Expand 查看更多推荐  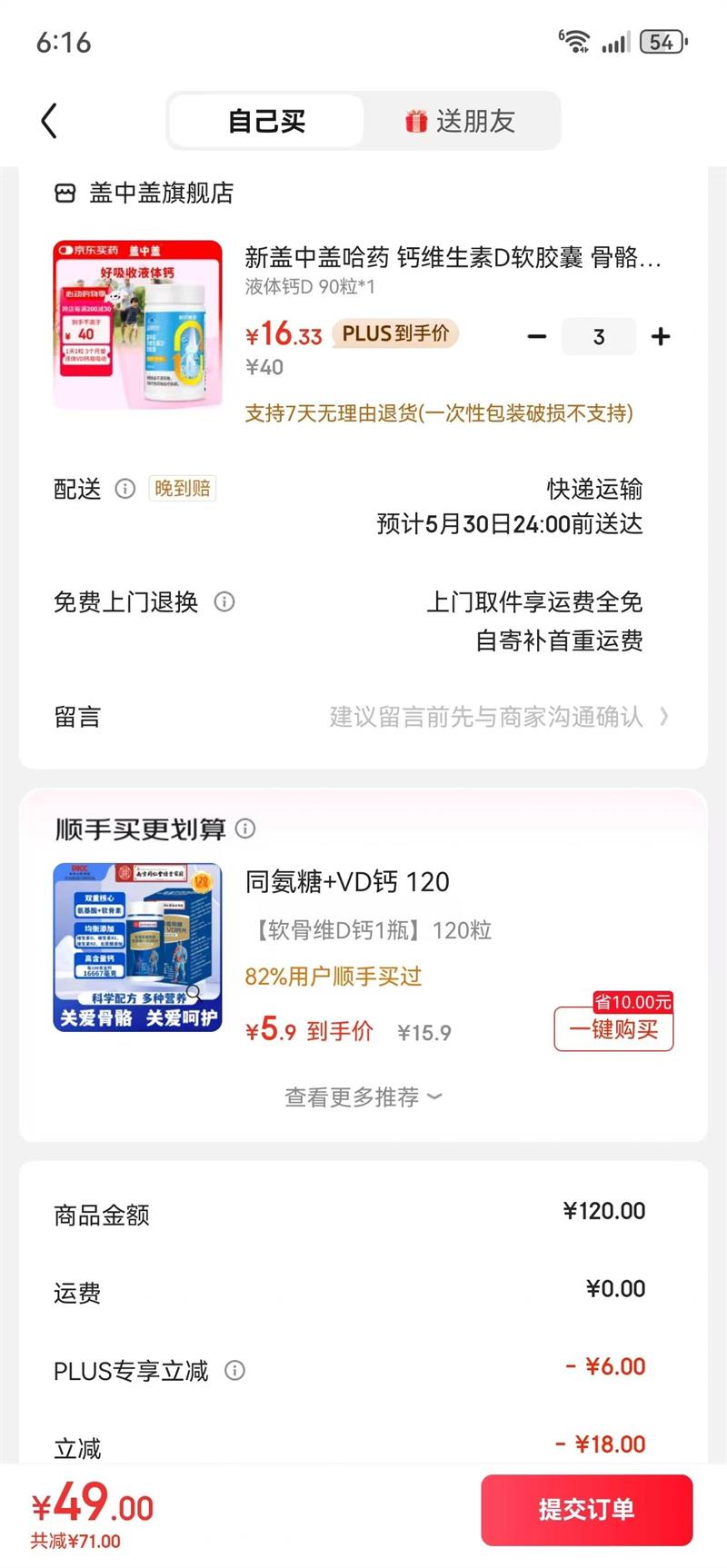(x=363, y=1097)
